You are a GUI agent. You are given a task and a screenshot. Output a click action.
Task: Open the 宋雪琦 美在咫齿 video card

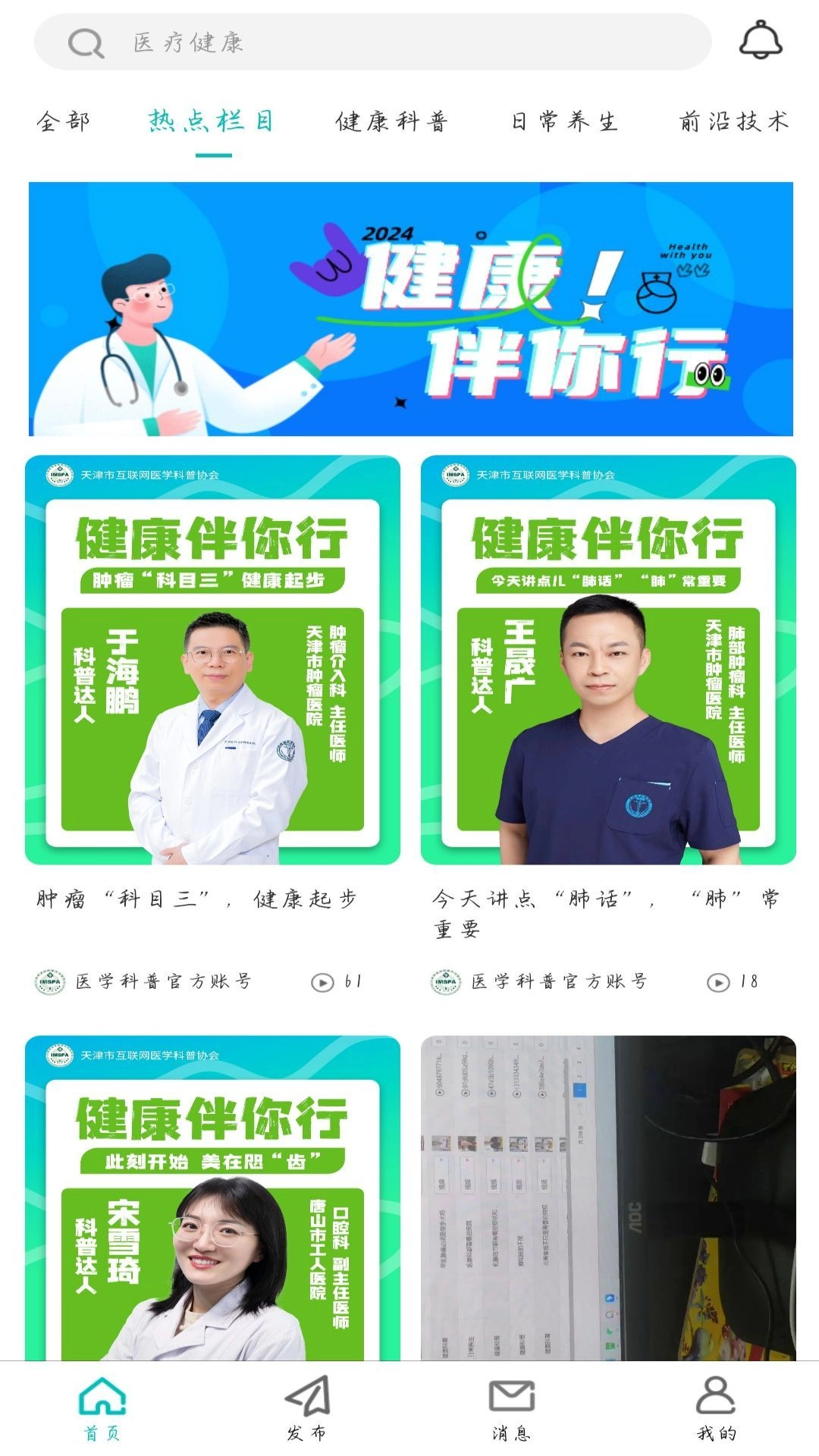(212, 1198)
